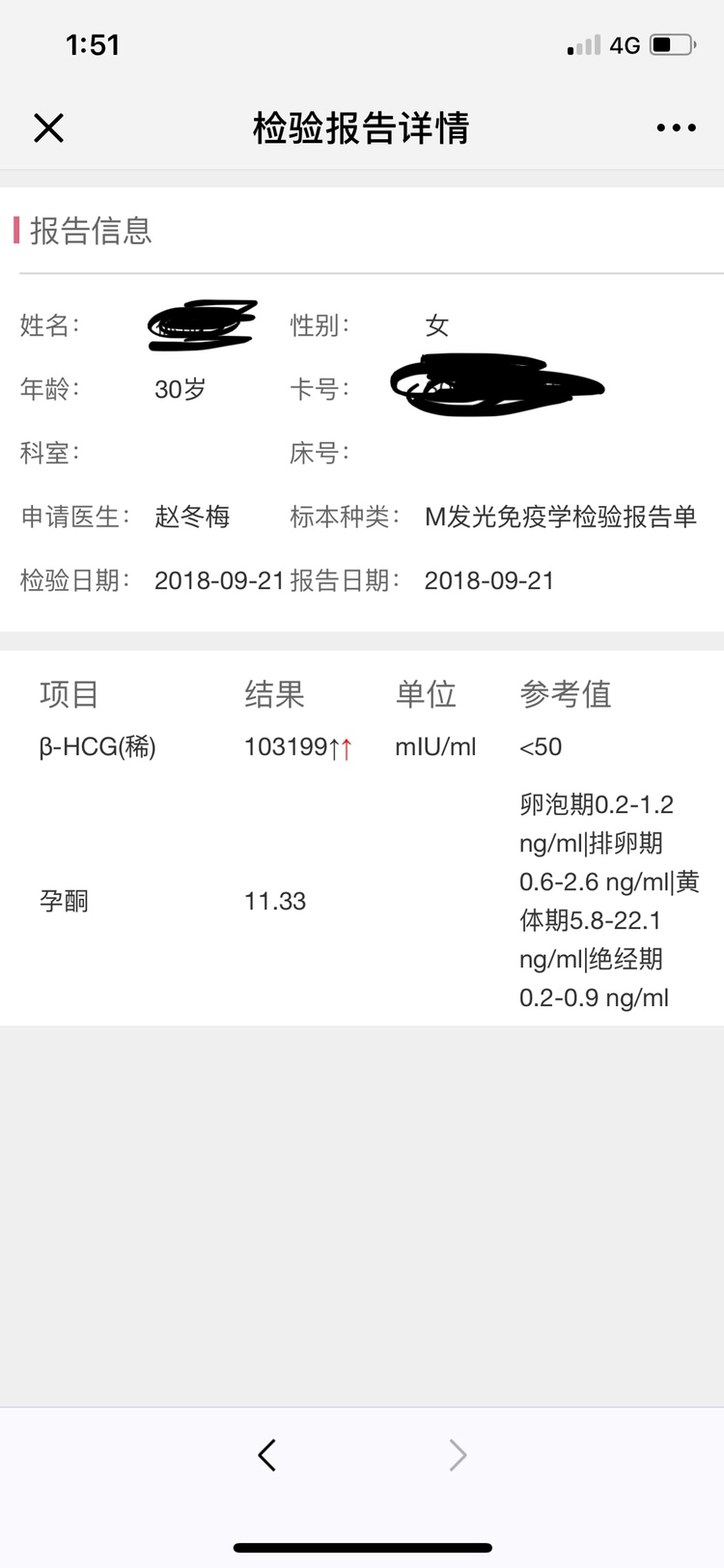
Task: Tap the forward arrow at the bottom
Action: click(458, 1454)
